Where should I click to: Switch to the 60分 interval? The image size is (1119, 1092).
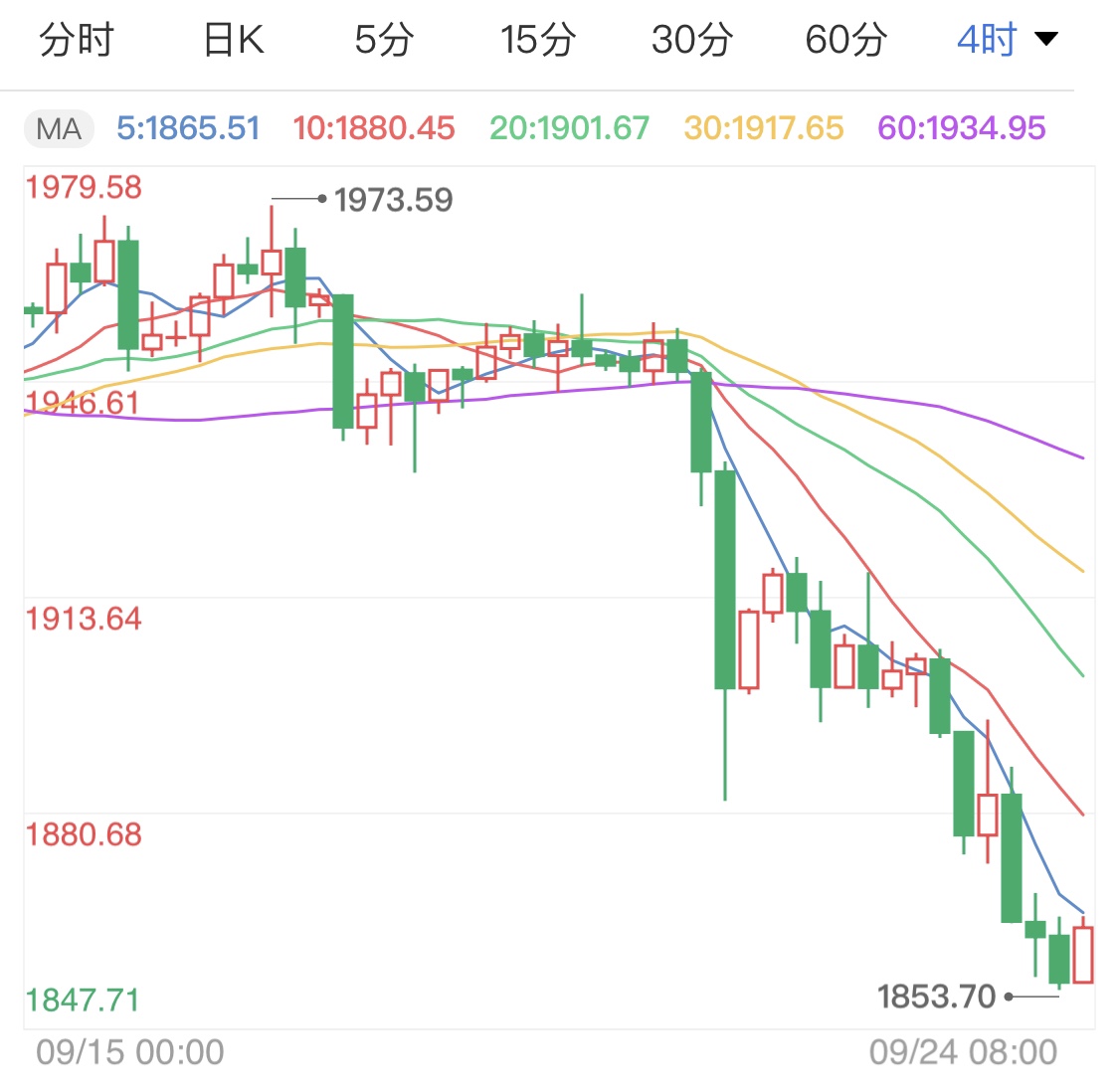(x=845, y=40)
